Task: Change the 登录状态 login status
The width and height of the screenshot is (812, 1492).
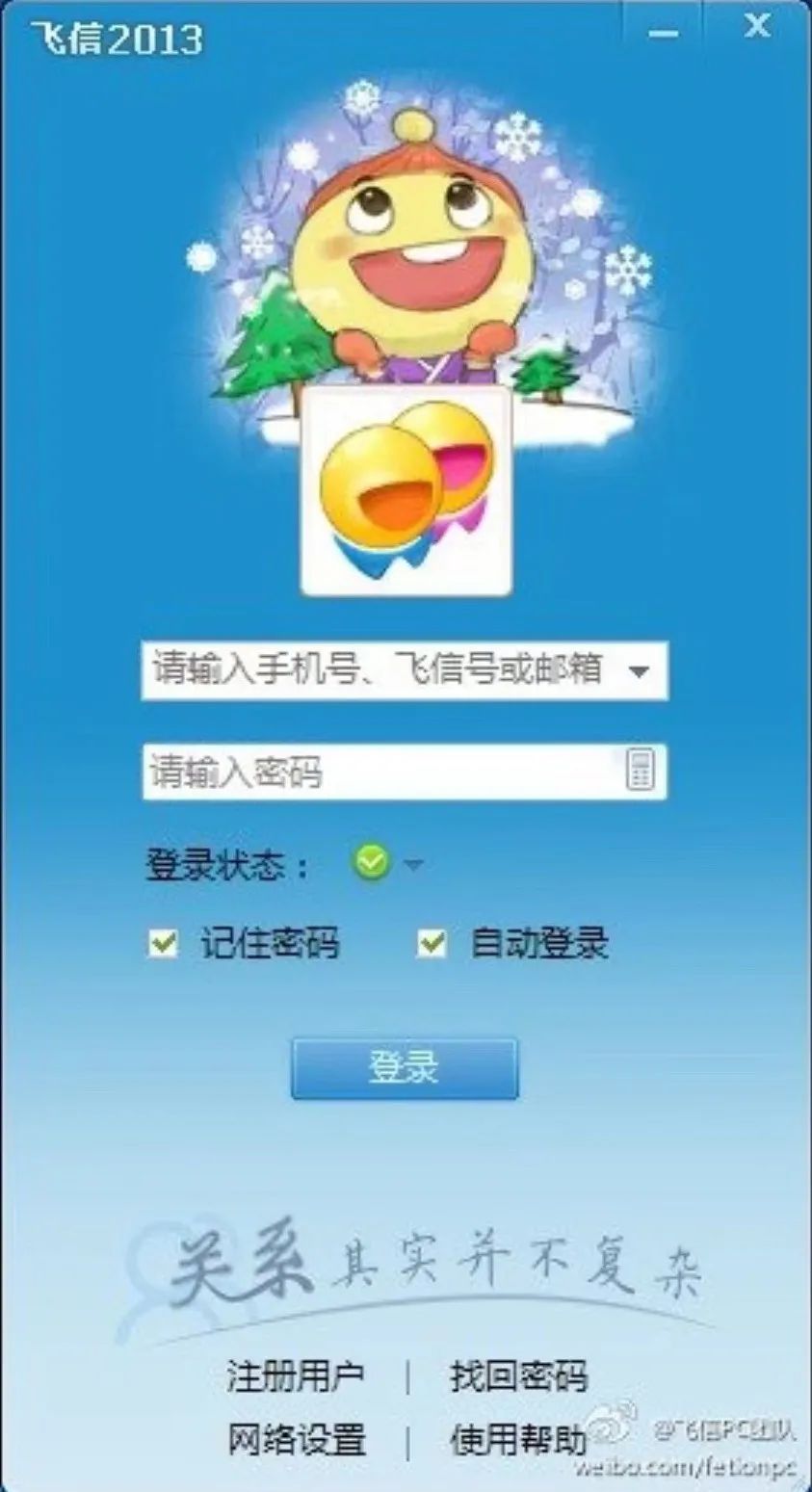Action: (x=385, y=863)
